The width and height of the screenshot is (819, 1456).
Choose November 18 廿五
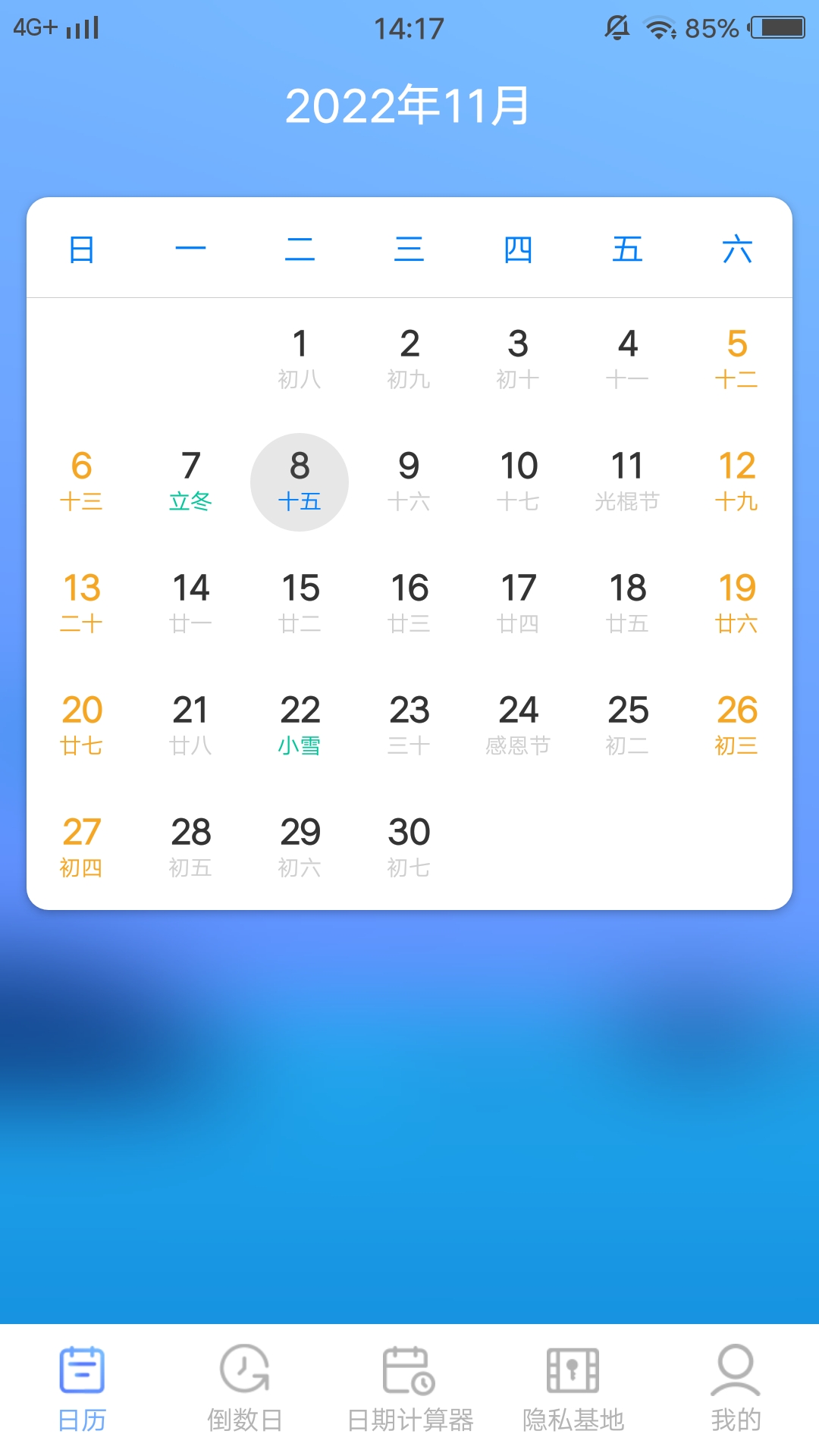[627, 604]
